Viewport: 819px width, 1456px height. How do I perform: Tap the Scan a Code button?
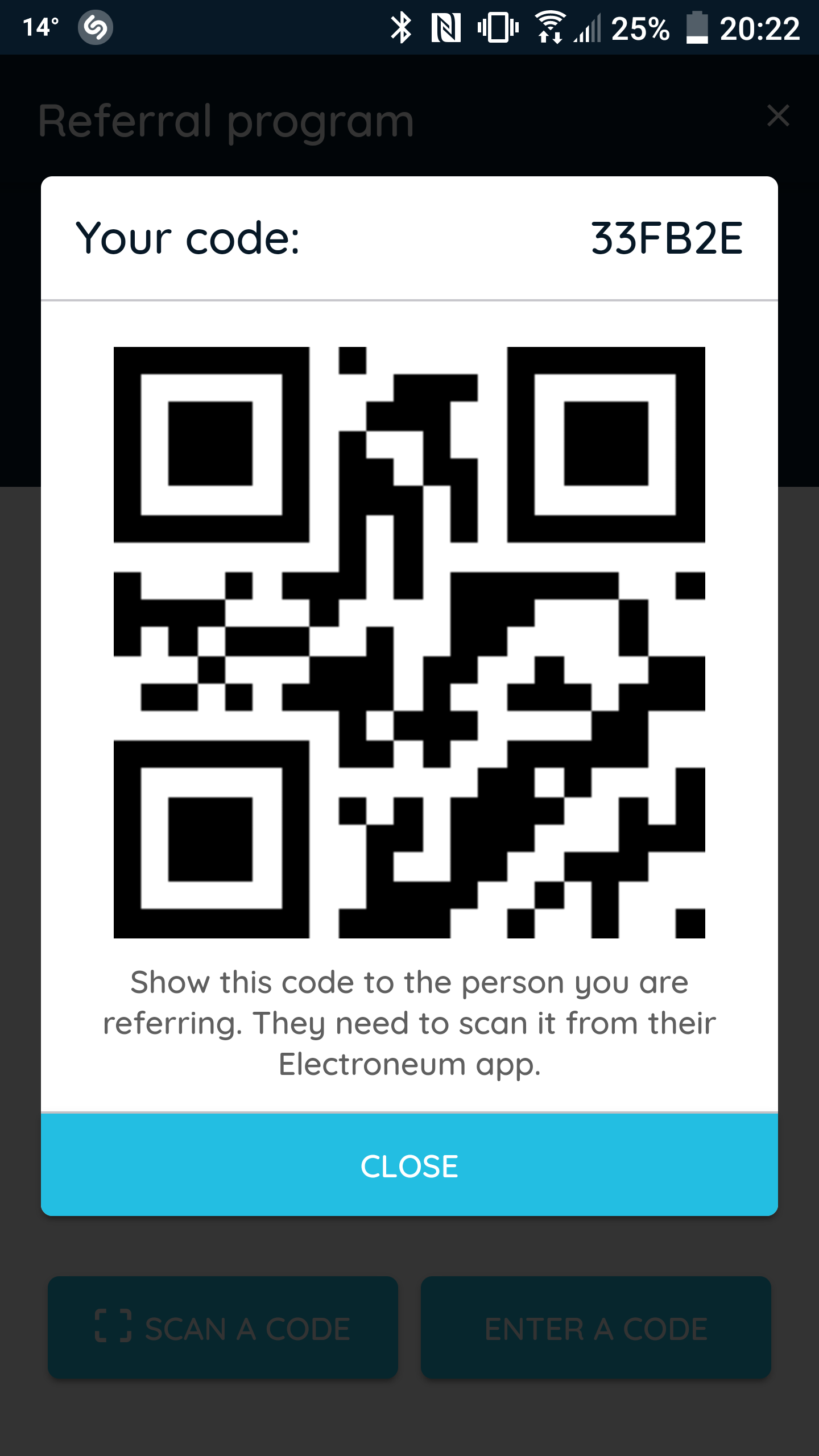point(223,1329)
